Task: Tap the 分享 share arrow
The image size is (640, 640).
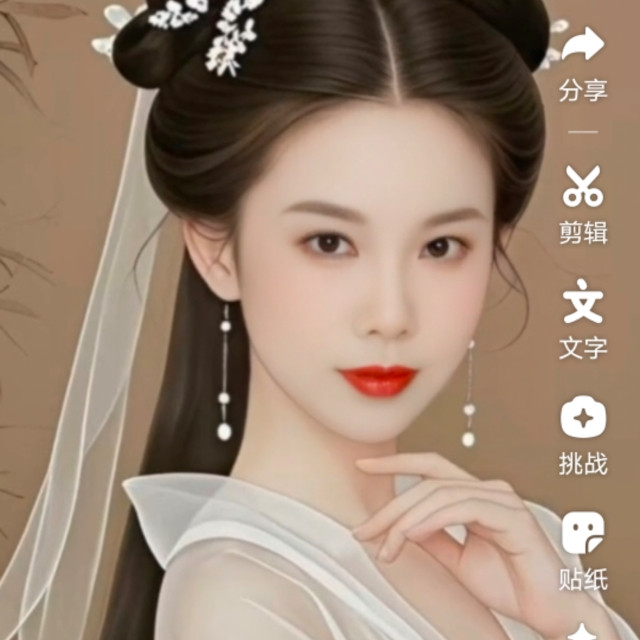Action: [x=583, y=43]
